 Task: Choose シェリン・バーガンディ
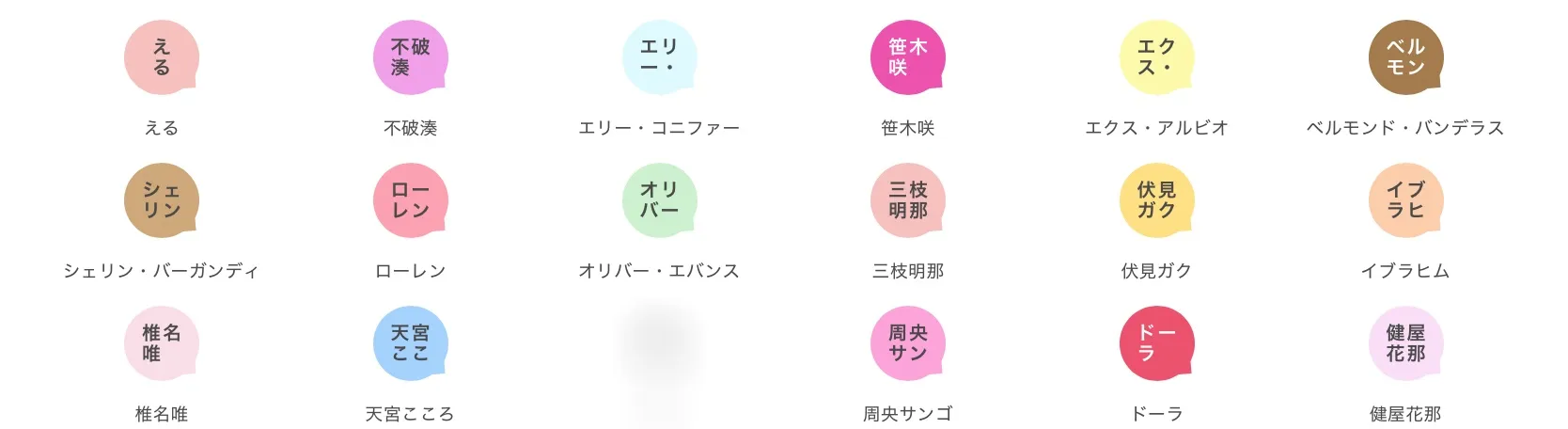click(x=162, y=201)
